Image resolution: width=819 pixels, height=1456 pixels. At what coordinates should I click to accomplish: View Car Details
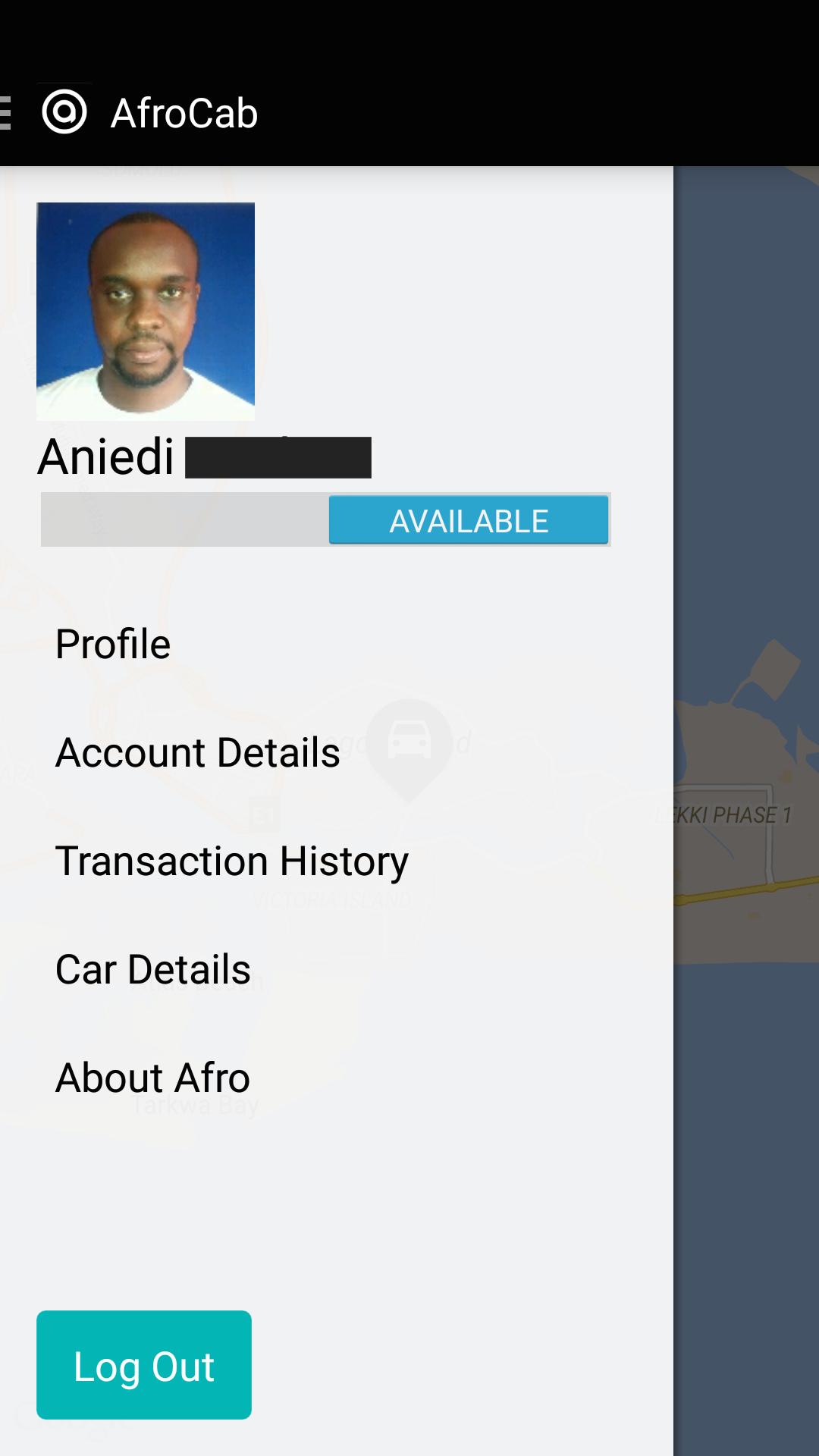coord(152,968)
